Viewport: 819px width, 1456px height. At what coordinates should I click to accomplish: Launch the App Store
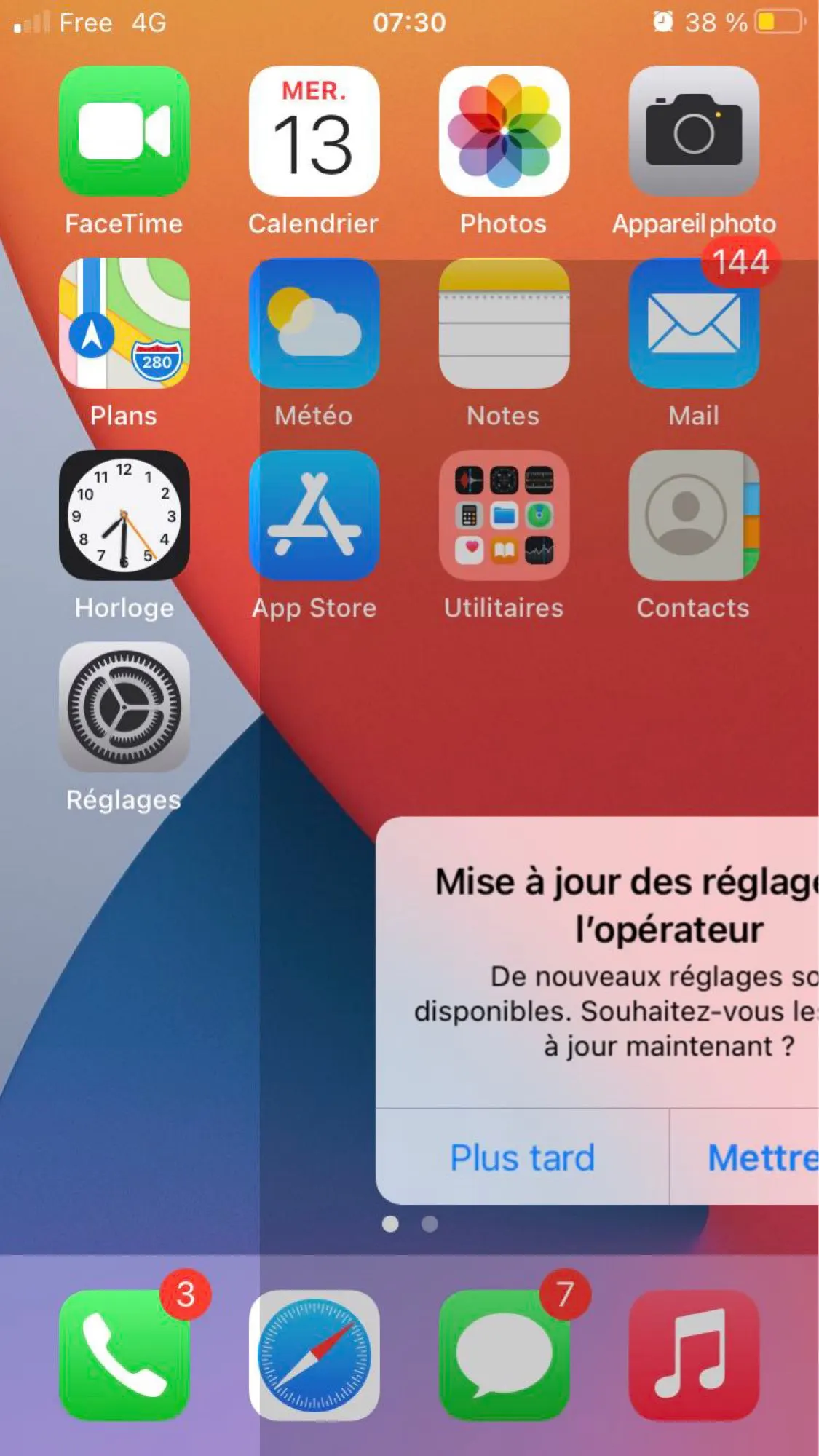coord(314,515)
